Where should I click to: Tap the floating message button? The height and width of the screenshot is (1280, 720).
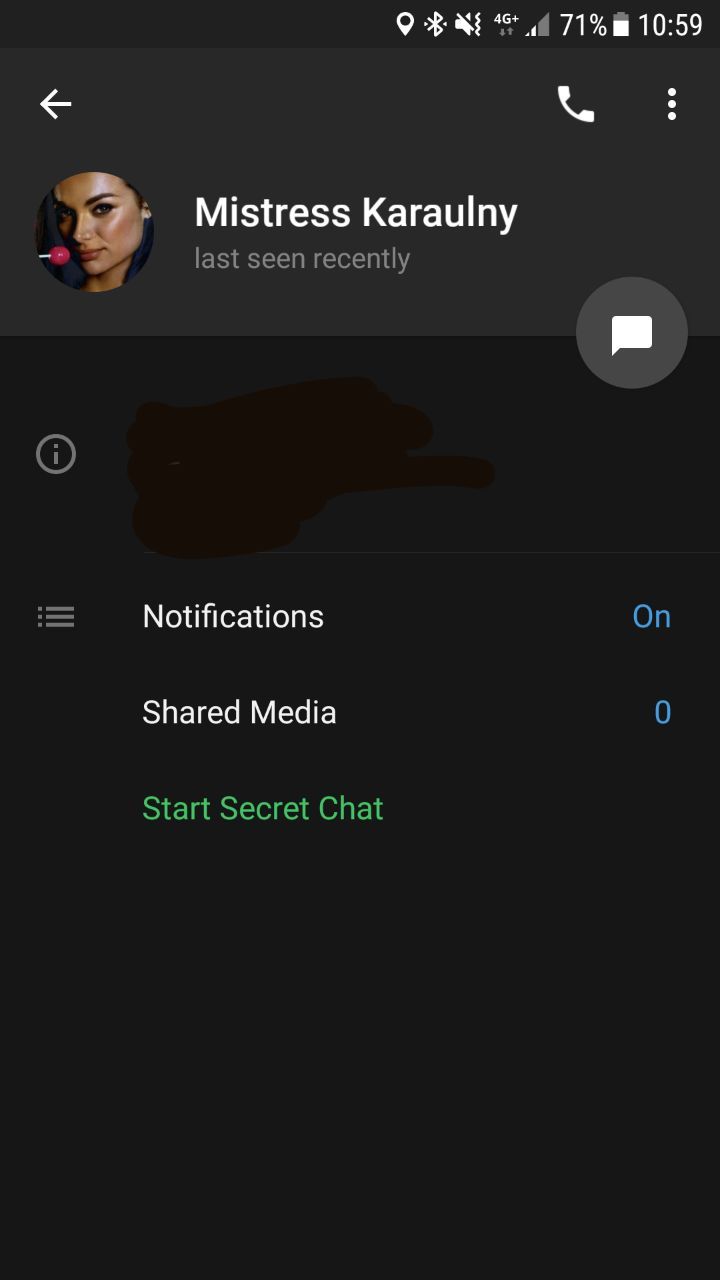[632, 333]
